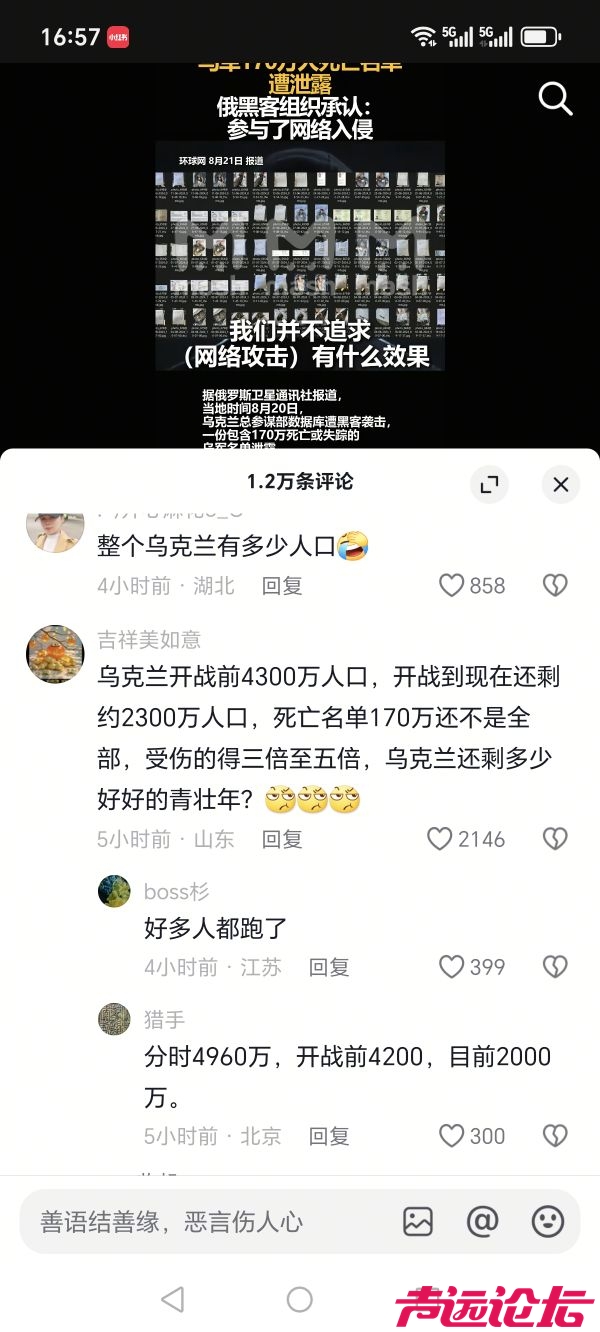
Task: Like the comment asking 整个乌克兰有多少人口
Action: 452,585
